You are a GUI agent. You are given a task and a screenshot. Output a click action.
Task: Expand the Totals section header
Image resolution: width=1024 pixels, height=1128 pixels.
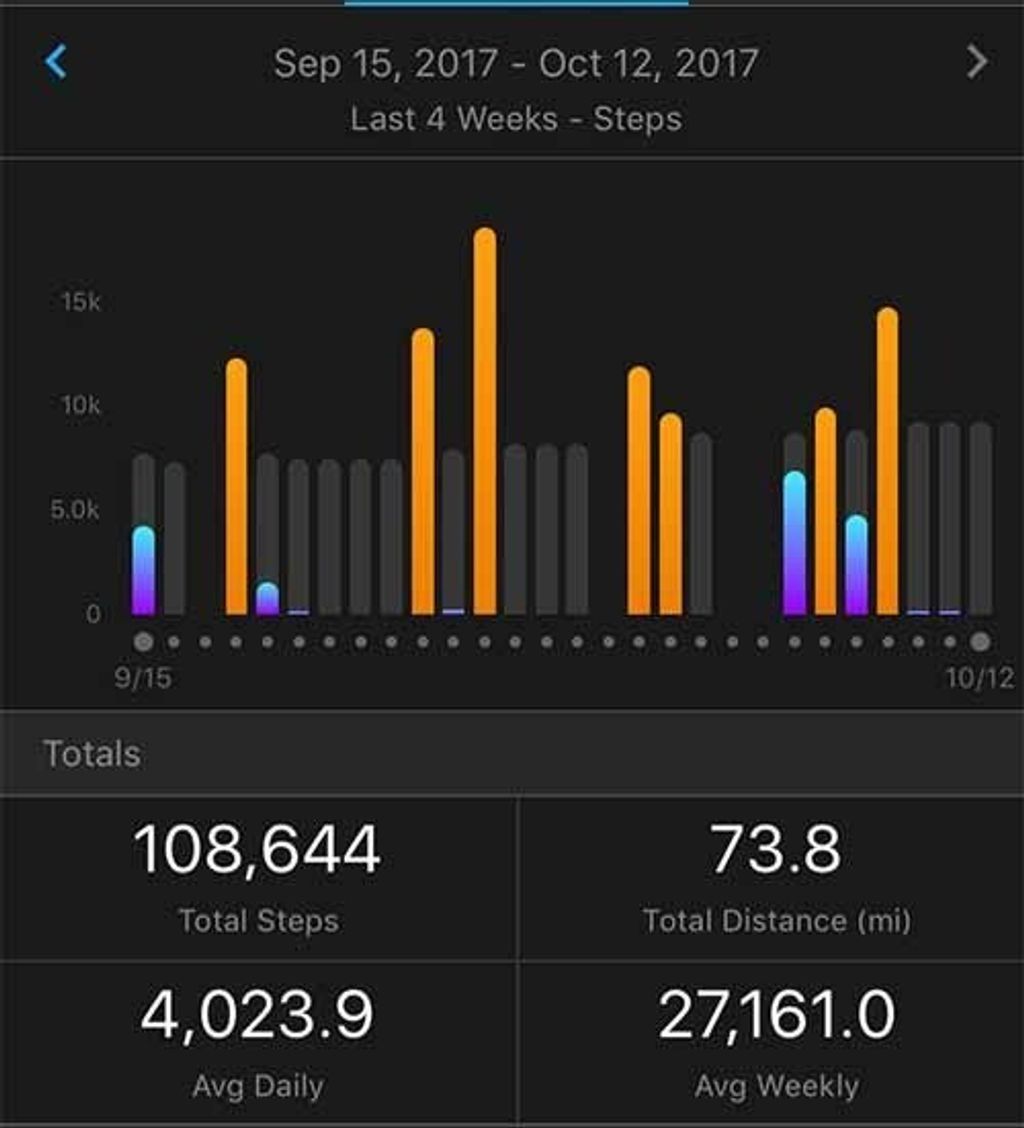click(x=92, y=755)
